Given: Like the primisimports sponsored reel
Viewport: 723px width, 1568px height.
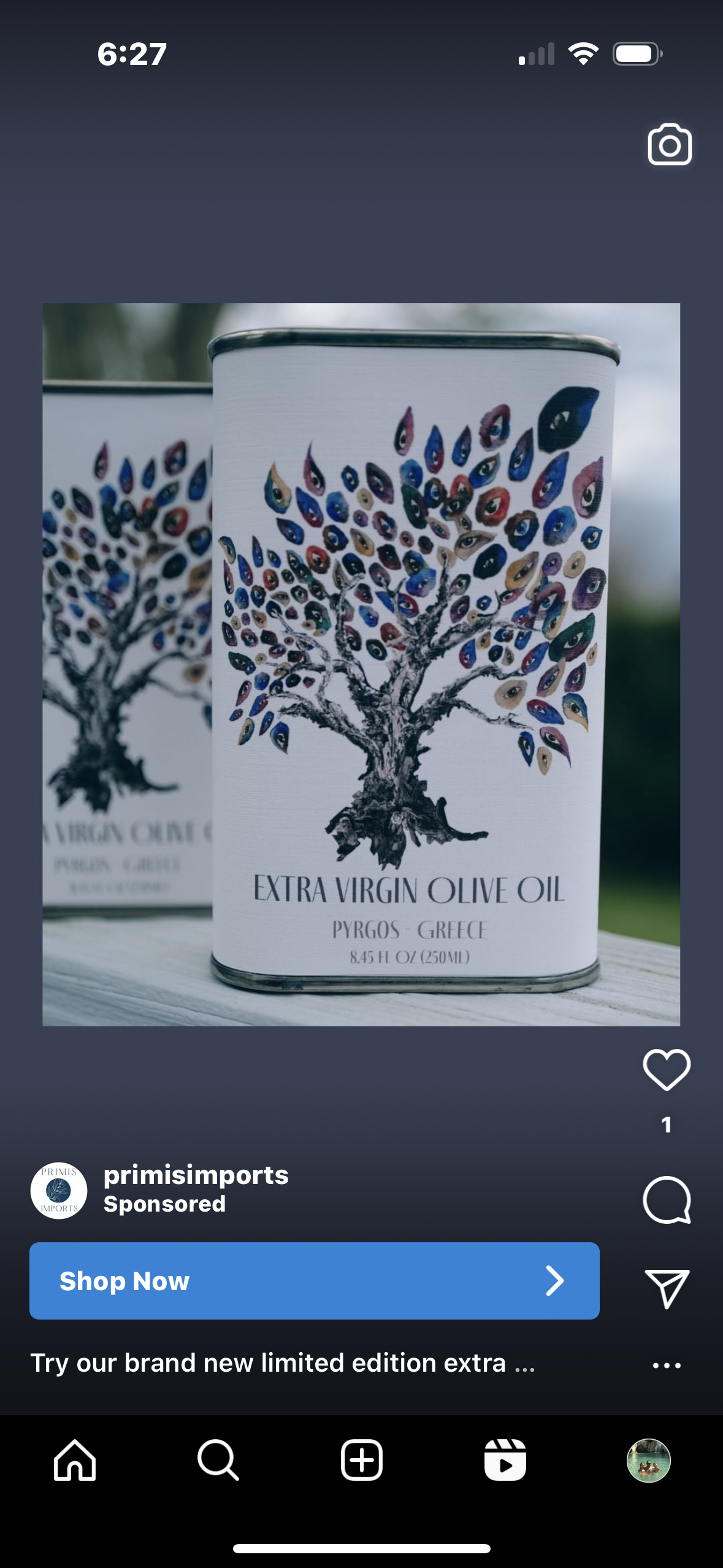Looking at the screenshot, I should [x=667, y=1069].
